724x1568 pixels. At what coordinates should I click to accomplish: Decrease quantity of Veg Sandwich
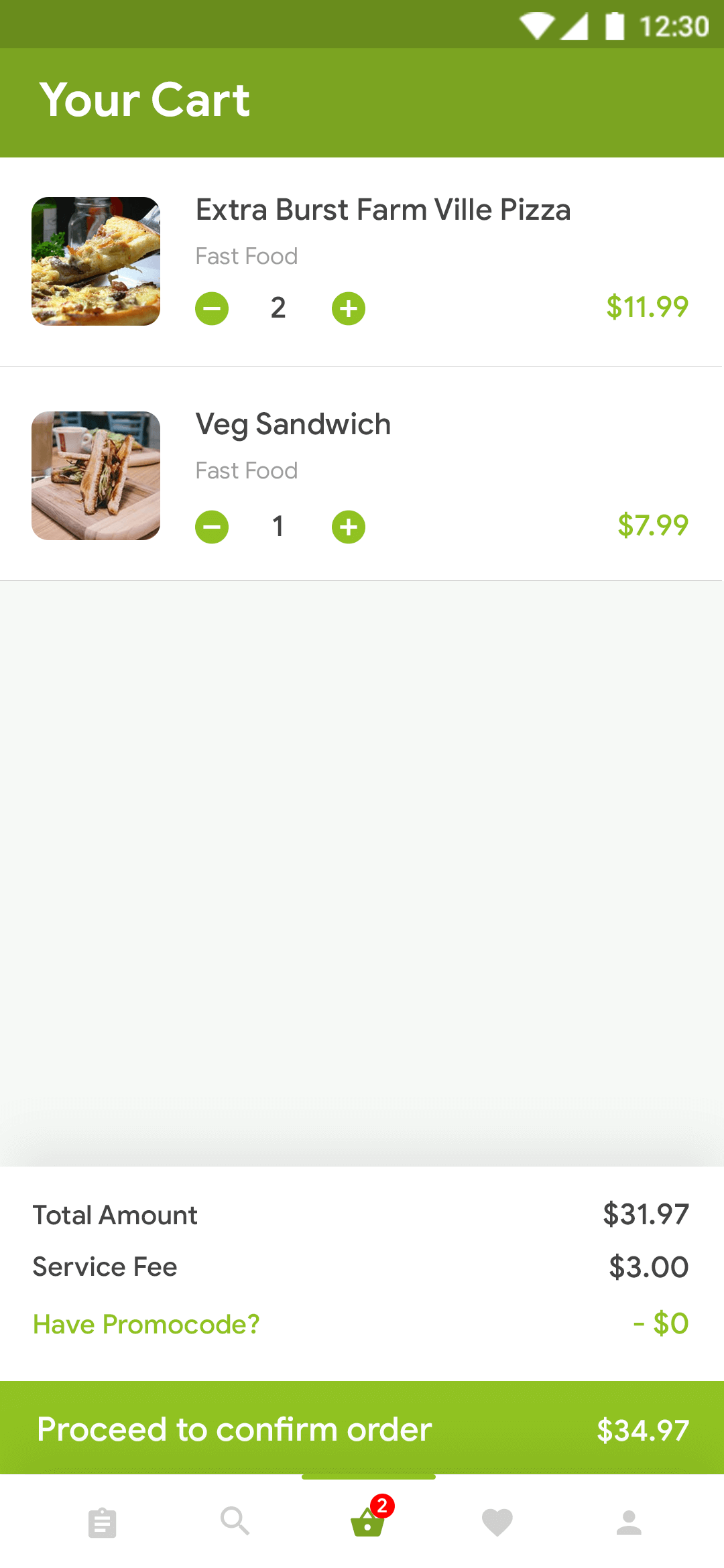212,527
